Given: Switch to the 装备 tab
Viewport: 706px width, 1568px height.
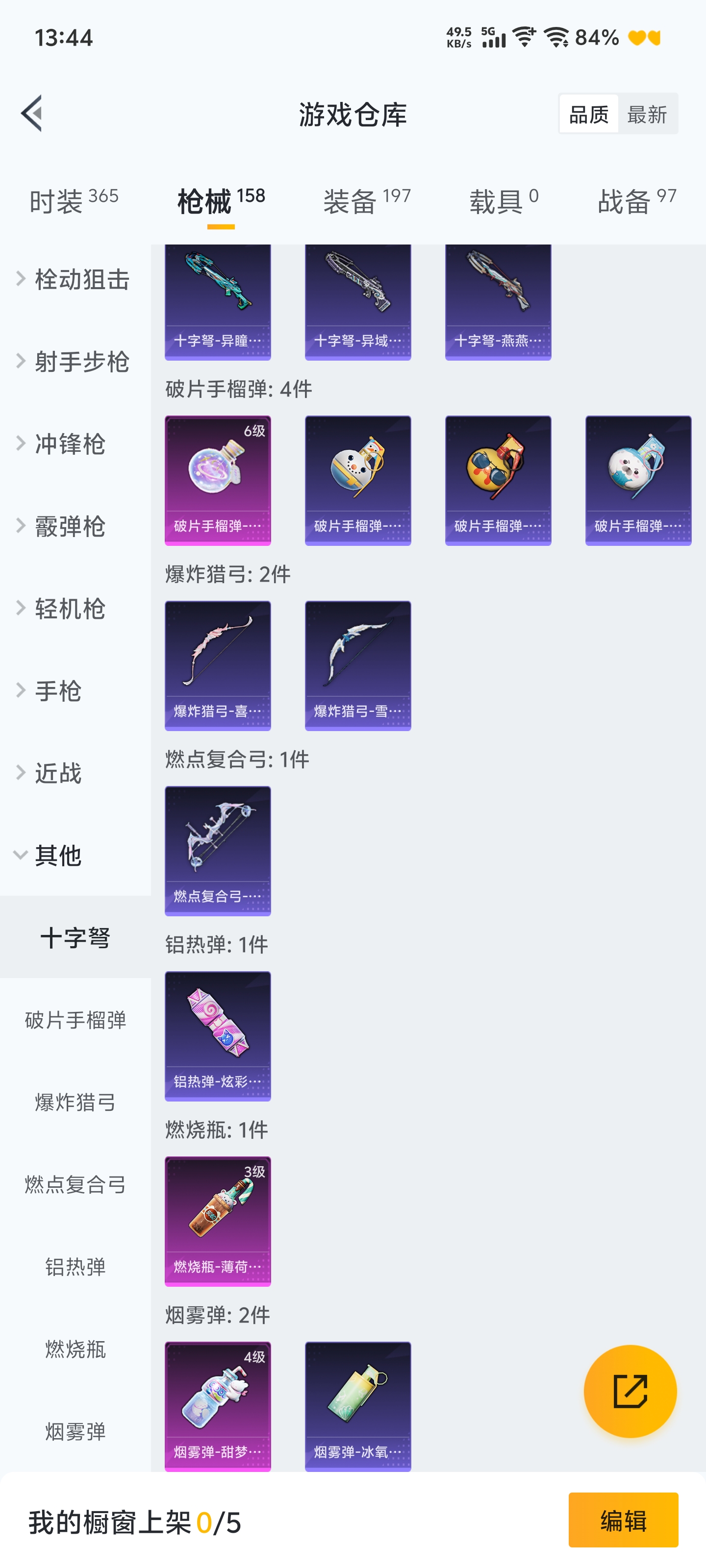Looking at the screenshot, I should coord(367,200).
